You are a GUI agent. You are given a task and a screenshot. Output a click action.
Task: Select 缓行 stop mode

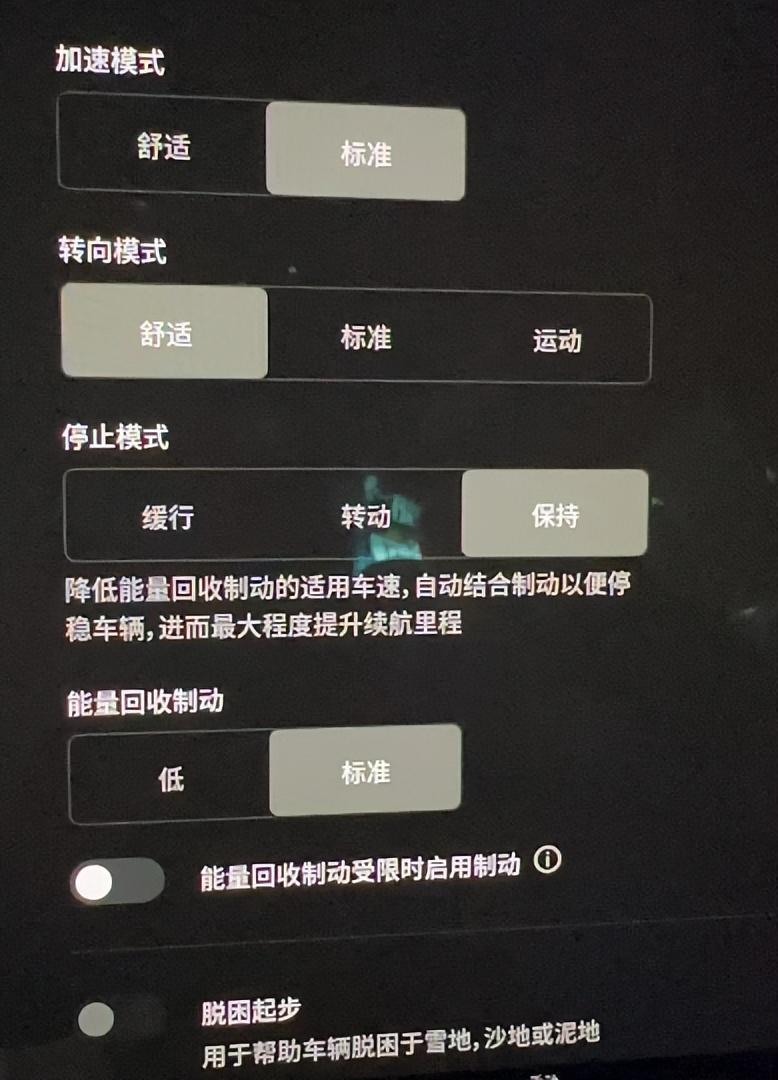167,518
